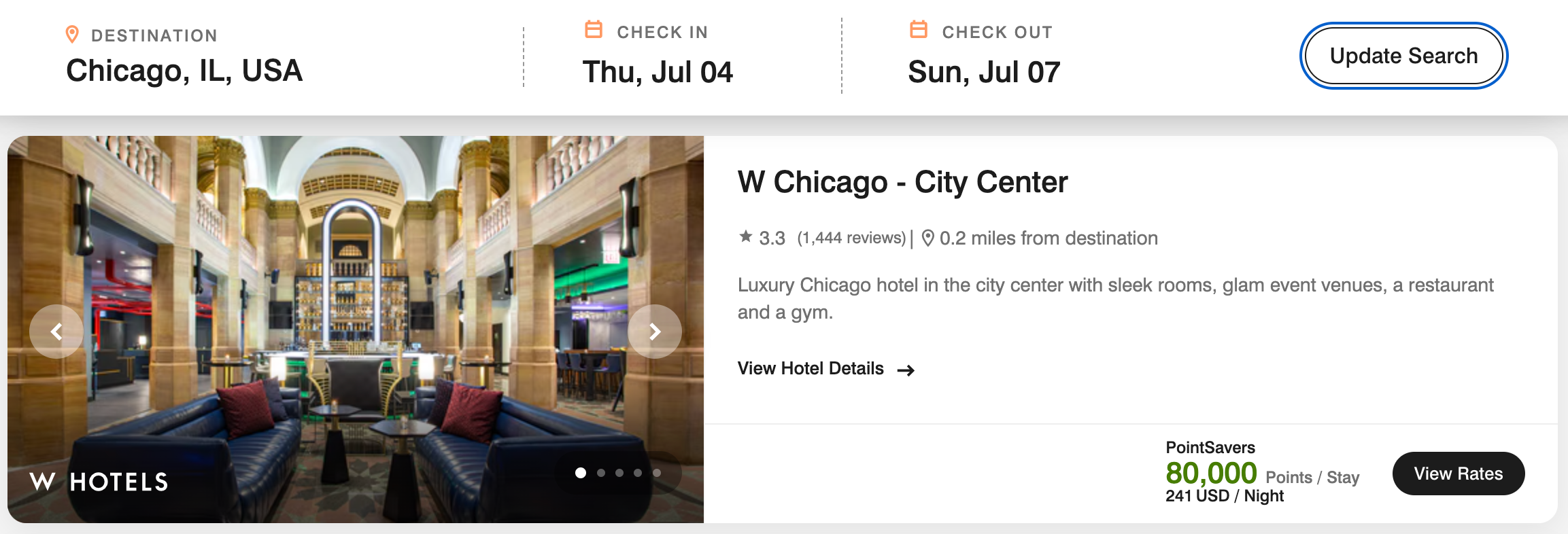Image resolution: width=1568 pixels, height=534 pixels.
Task: Open the check-in date Thu, Jul 04
Action: point(658,72)
